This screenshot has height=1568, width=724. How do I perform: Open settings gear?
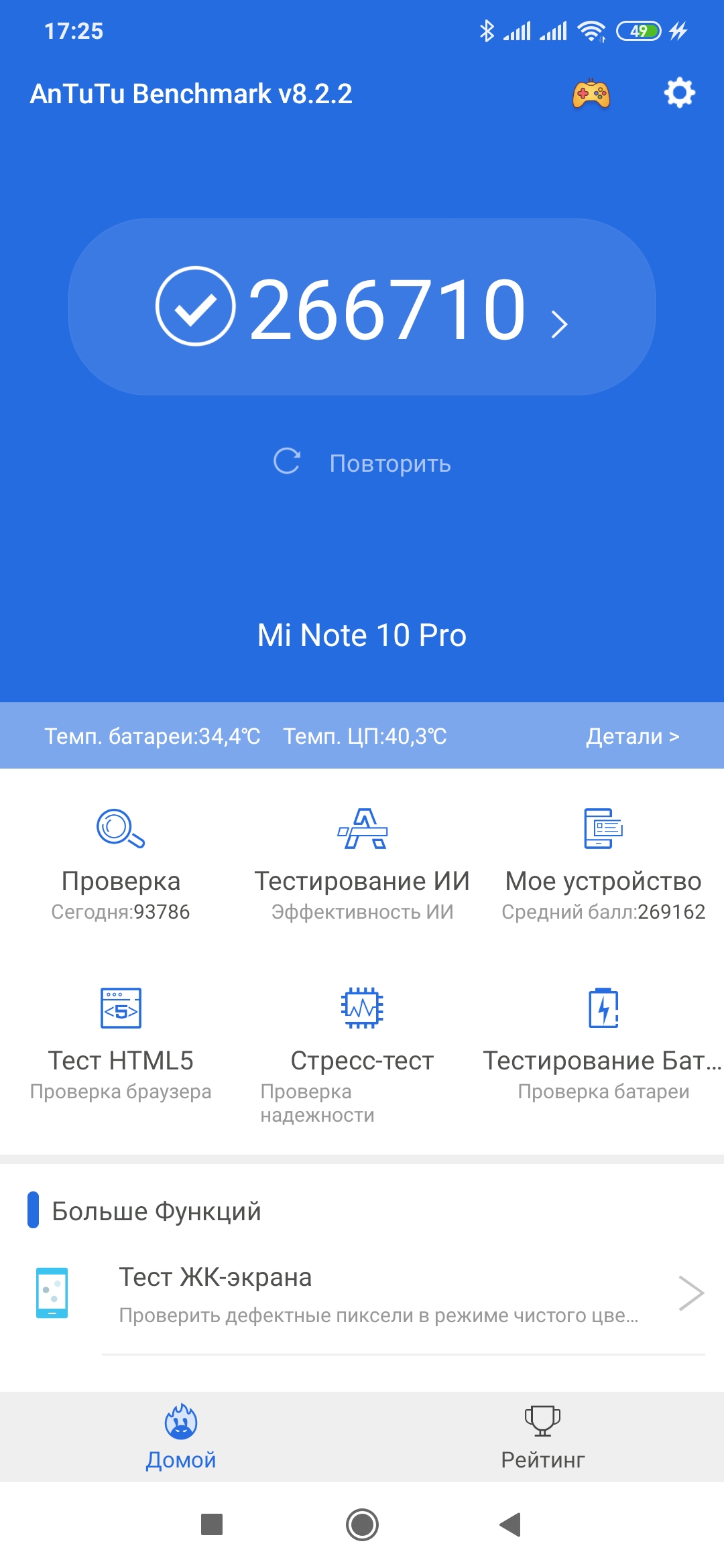coord(679,93)
